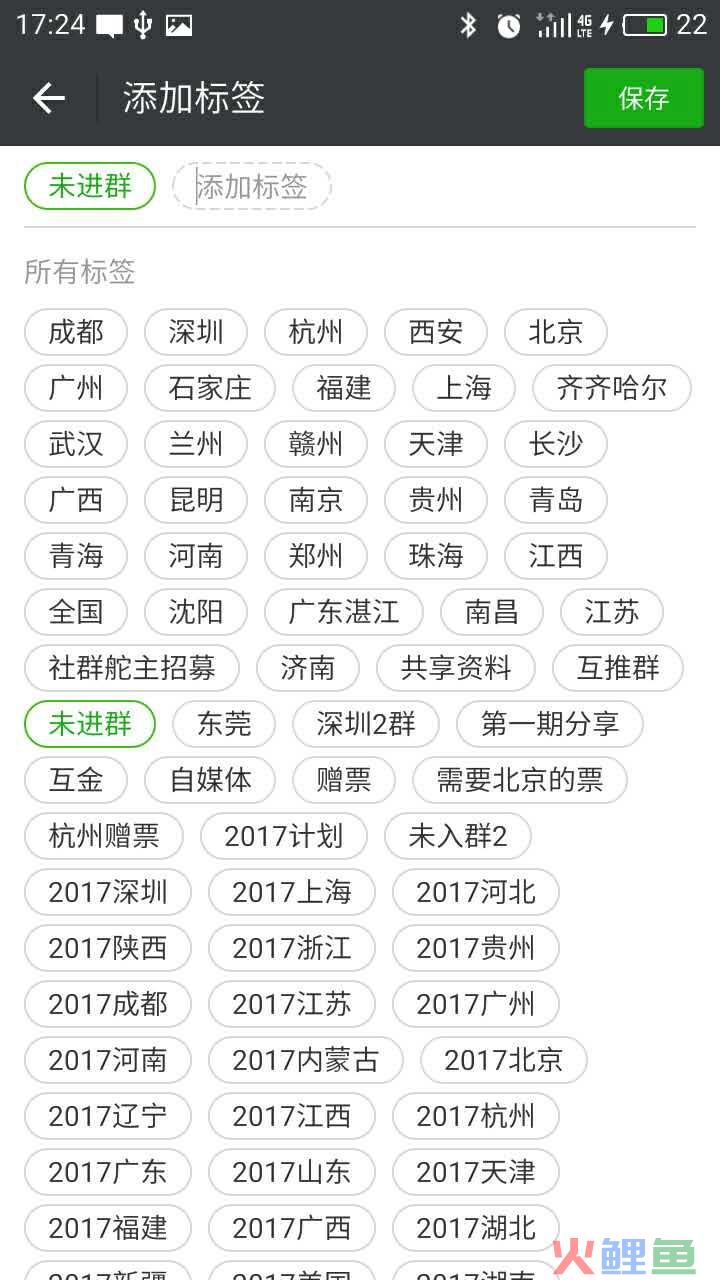Image resolution: width=720 pixels, height=1280 pixels.
Task: Choose the 2017内蒙古 tag
Action: pyautogui.click(x=306, y=1060)
